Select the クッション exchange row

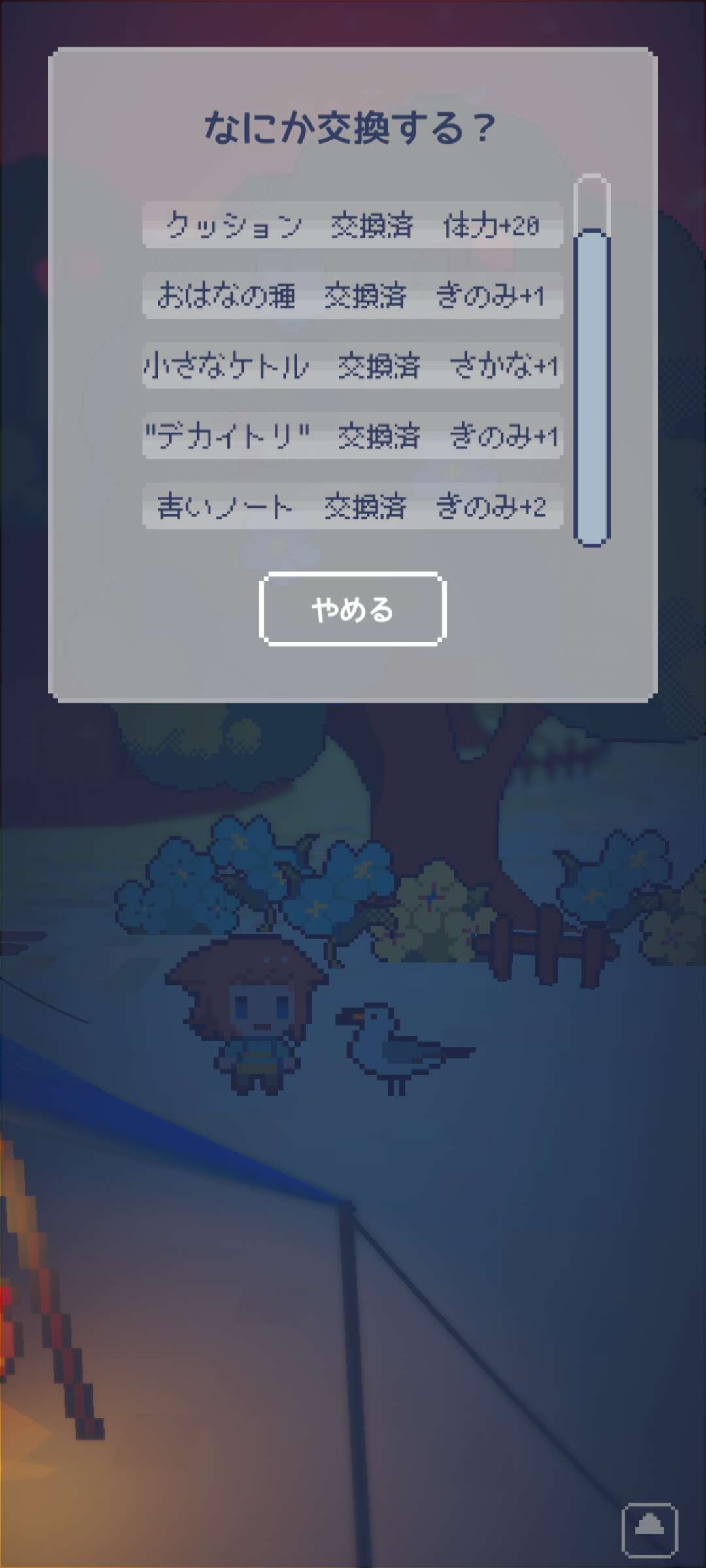(x=352, y=225)
